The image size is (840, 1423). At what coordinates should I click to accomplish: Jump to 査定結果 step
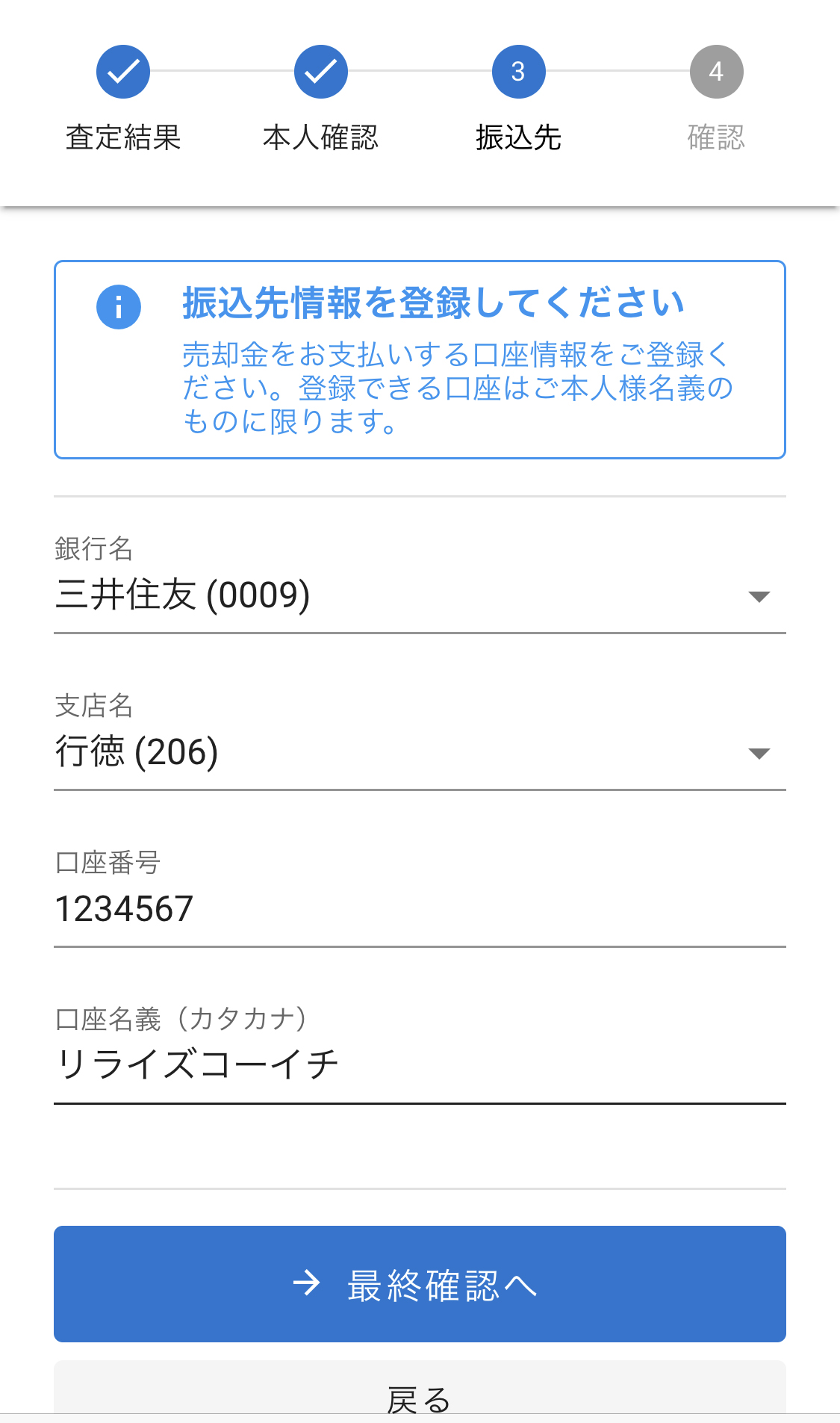pyautogui.click(x=123, y=72)
